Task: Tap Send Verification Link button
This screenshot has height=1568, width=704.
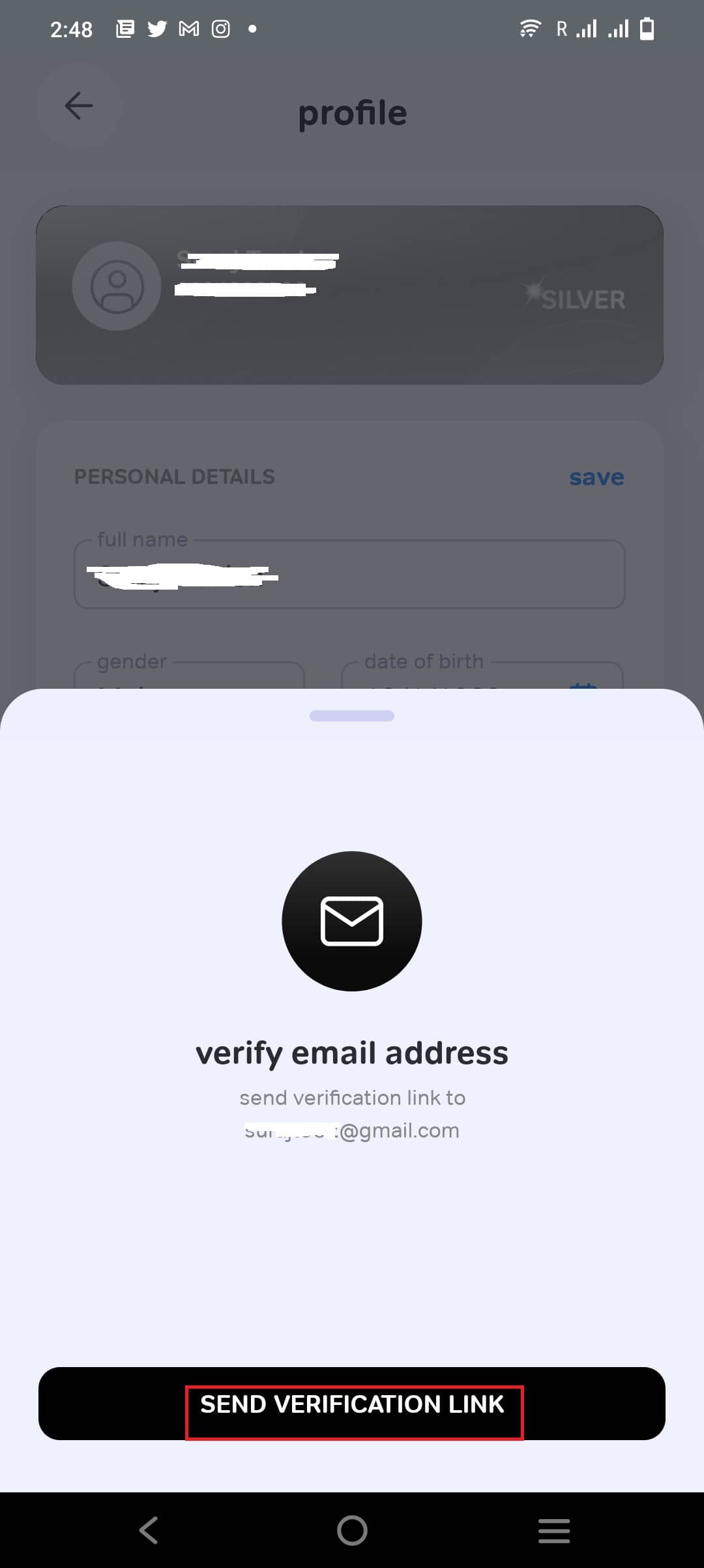Action: click(352, 1404)
